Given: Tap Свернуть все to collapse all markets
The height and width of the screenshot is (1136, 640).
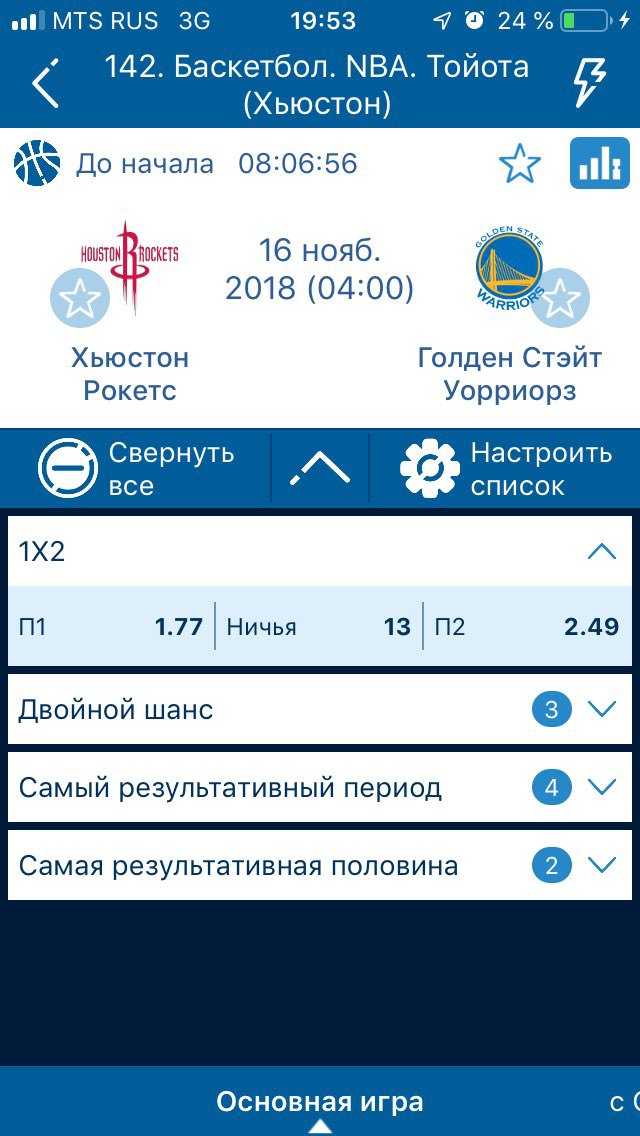Looking at the screenshot, I should (138, 469).
